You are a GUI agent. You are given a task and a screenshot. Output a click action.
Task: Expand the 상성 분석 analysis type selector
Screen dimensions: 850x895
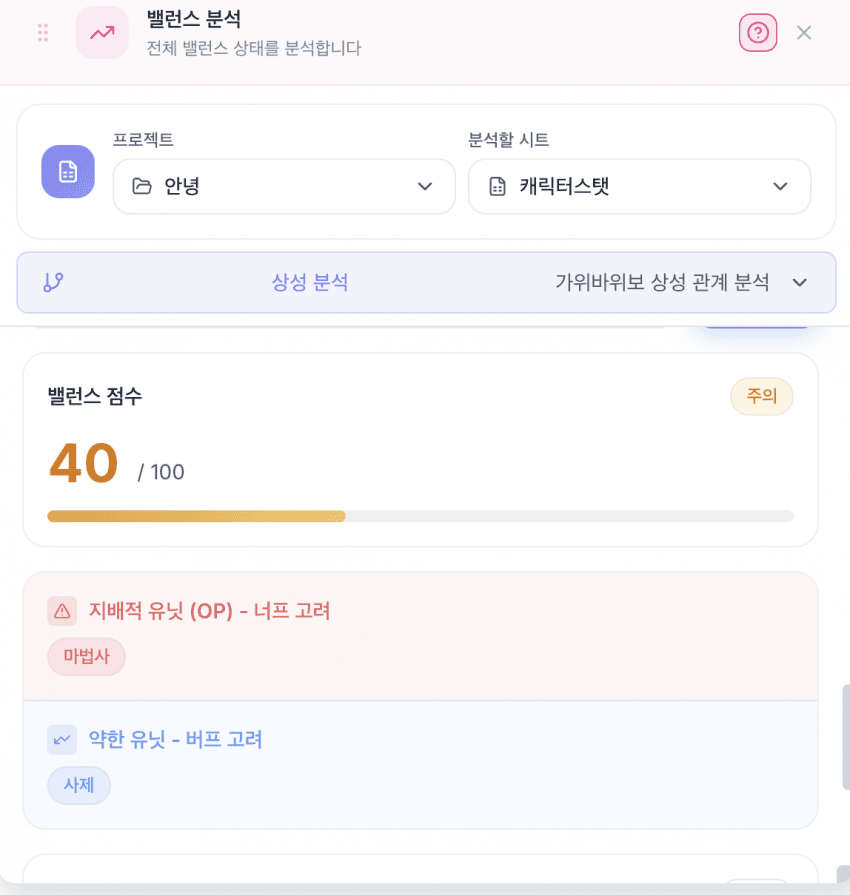pyautogui.click(x=426, y=282)
